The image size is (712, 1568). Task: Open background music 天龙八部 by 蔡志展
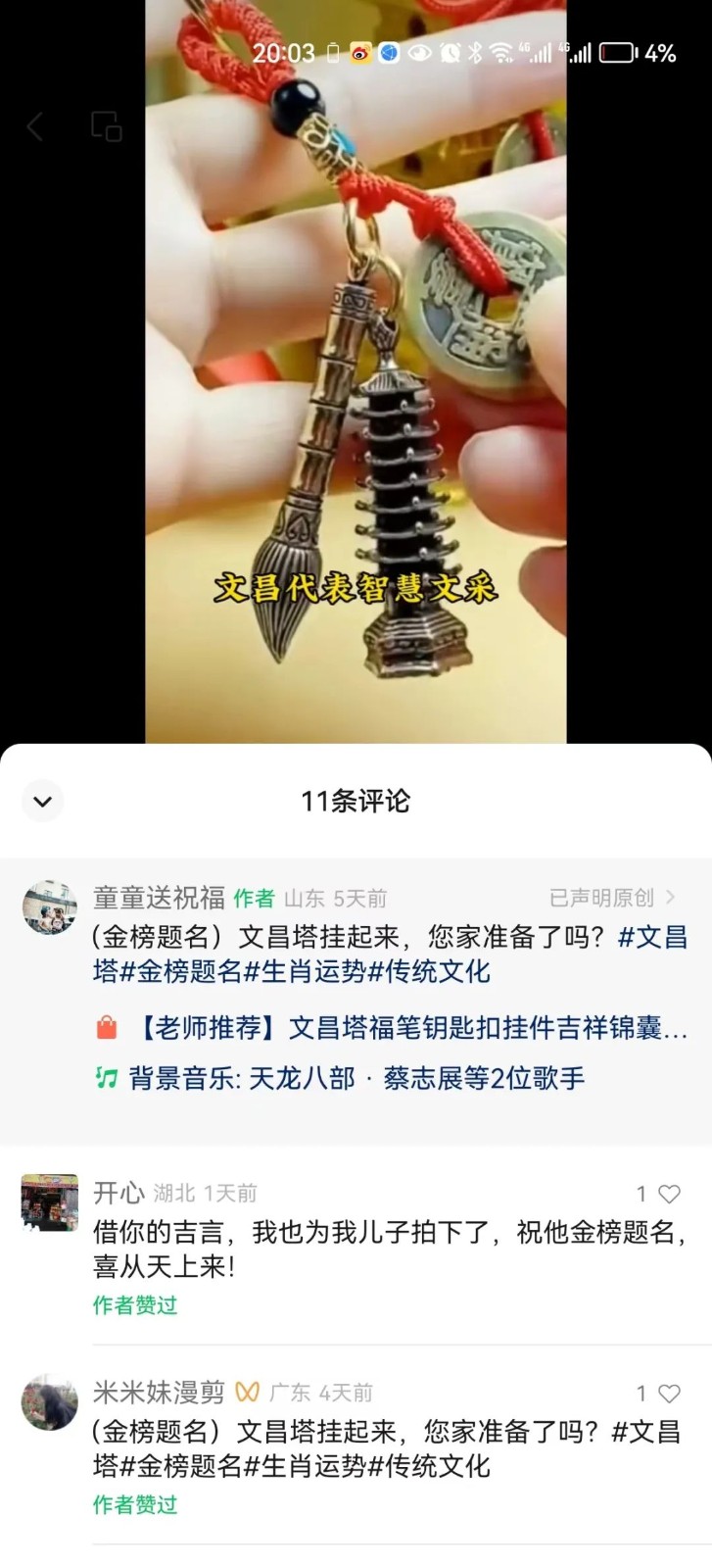click(356, 1079)
